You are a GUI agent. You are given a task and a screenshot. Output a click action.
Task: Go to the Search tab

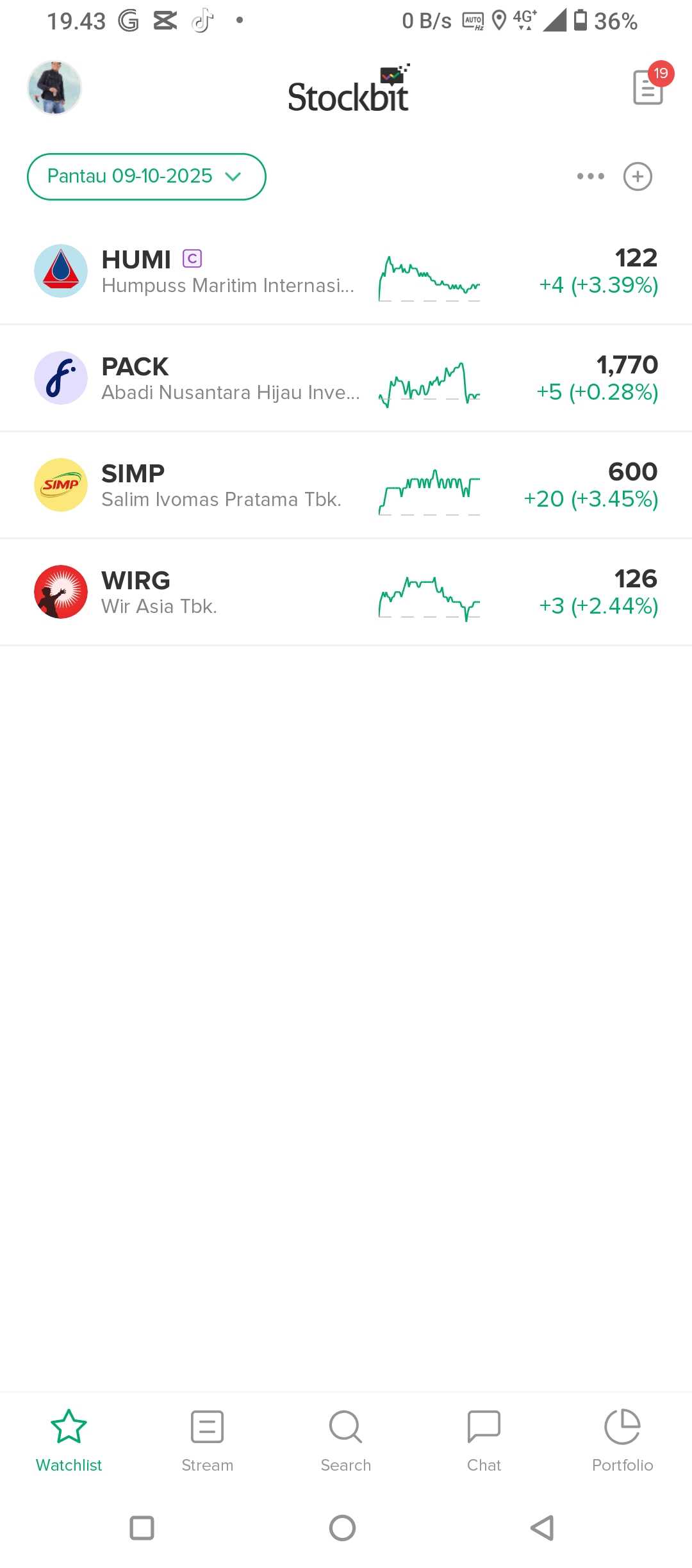[x=346, y=1441]
